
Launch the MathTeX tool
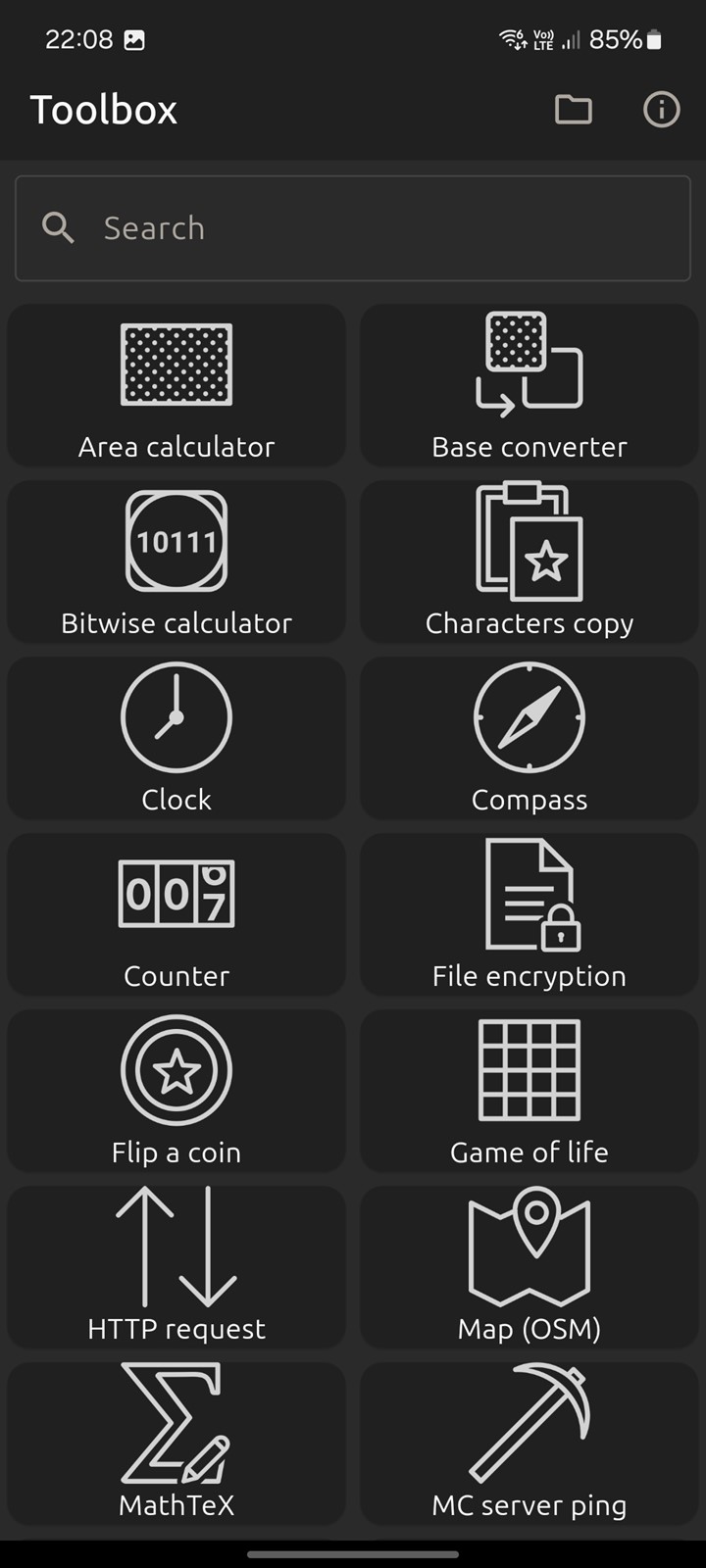[x=176, y=1444]
